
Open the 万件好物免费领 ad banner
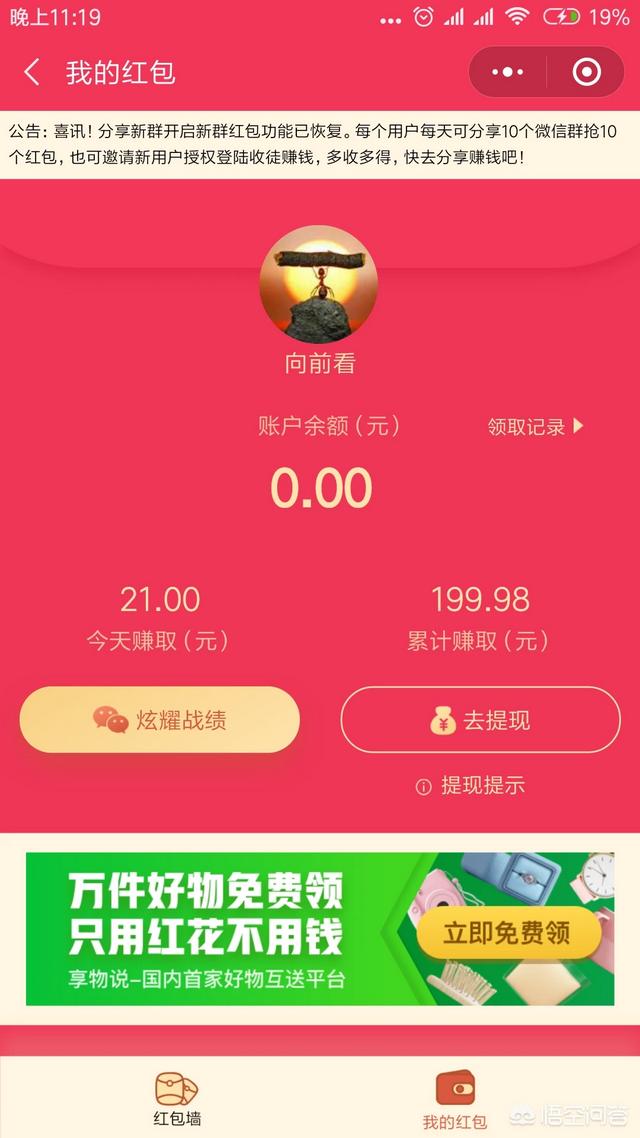coord(320,929)
